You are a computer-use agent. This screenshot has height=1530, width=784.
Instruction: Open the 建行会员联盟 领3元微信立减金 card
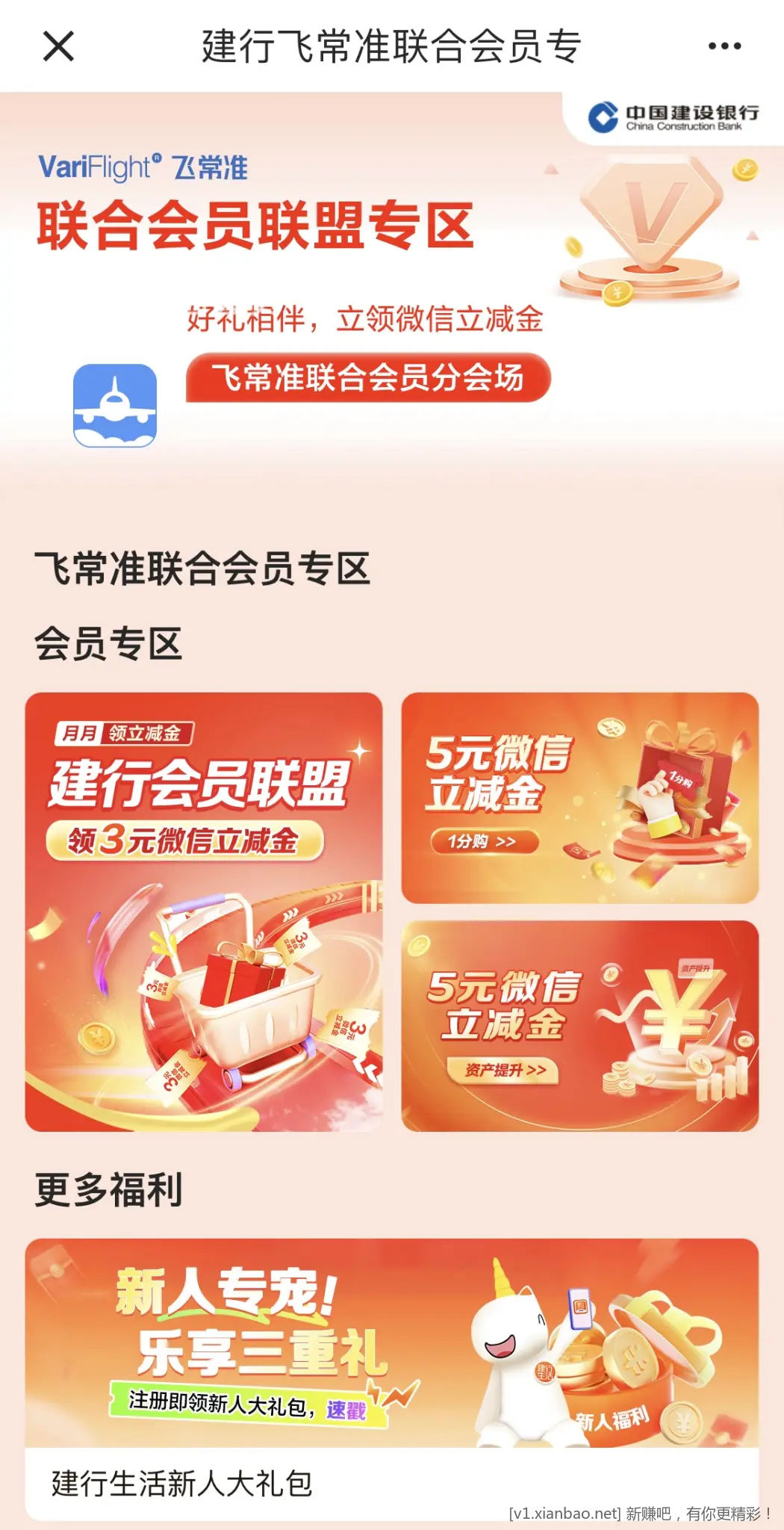point(204,911)
